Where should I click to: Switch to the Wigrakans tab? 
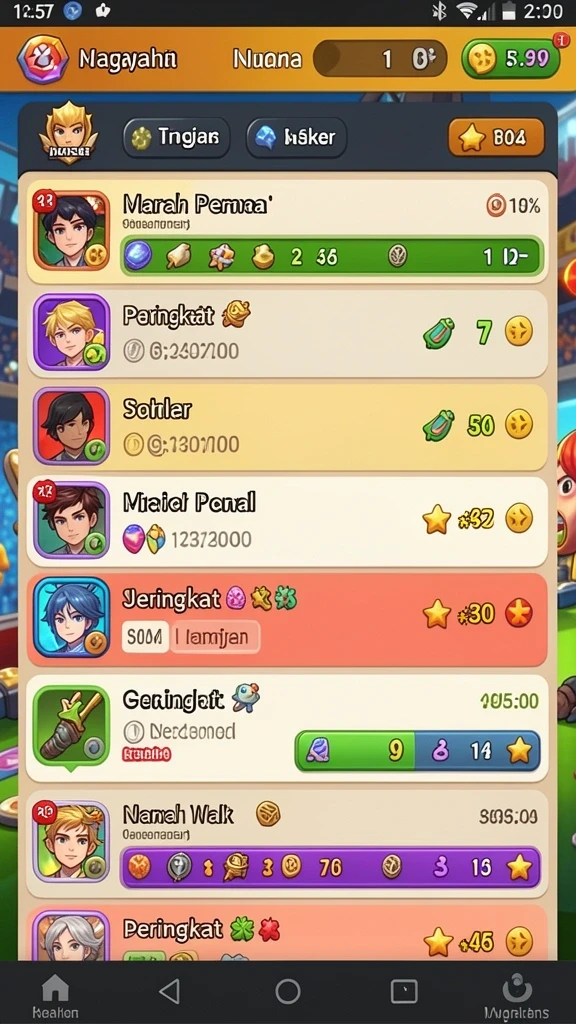click(517, 997)
